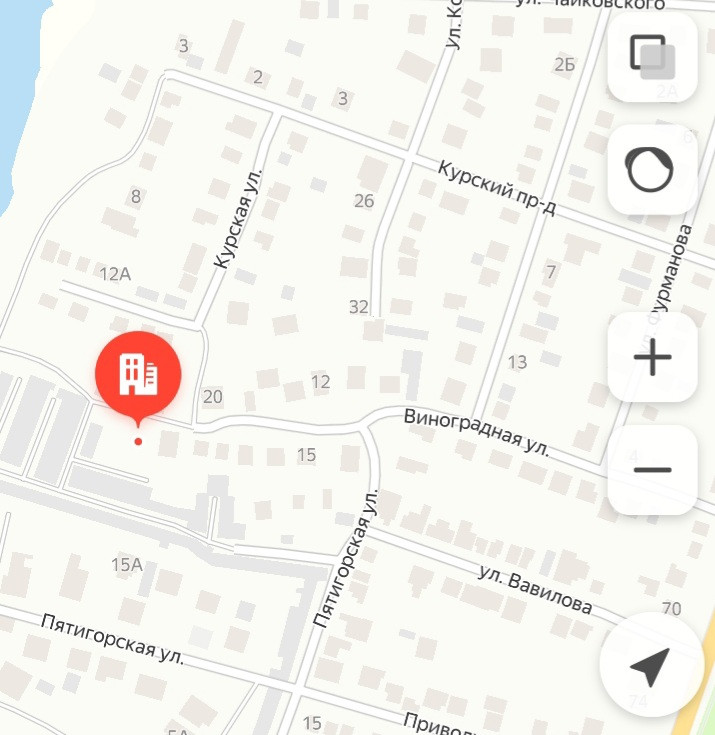Open the map layers selector
This screenshot has width=715, height=735.
(x=652, y=57)
